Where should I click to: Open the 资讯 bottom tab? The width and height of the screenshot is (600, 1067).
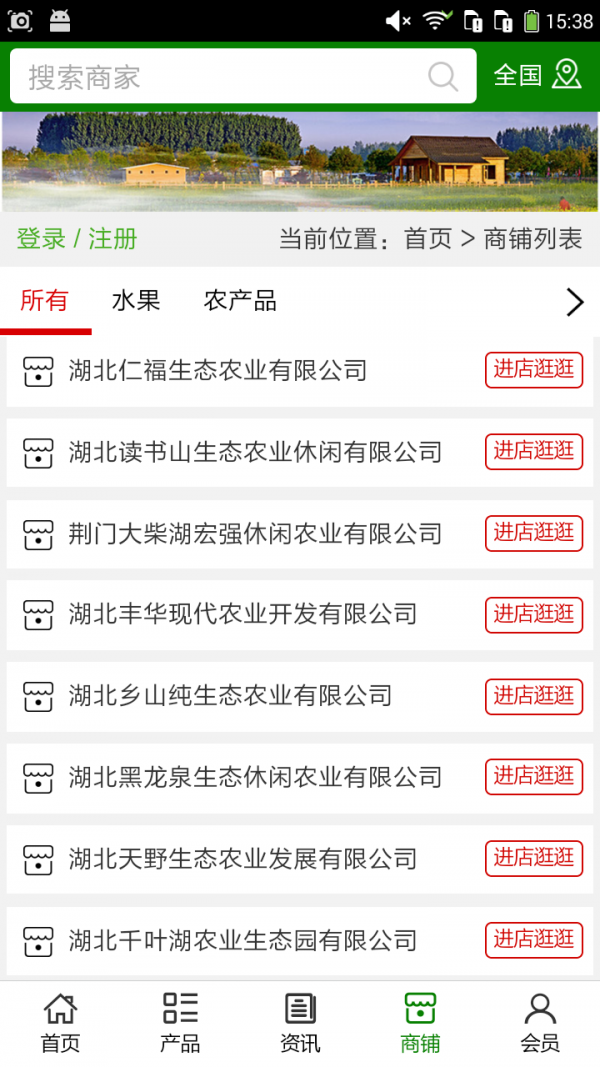coord(300,1023)
